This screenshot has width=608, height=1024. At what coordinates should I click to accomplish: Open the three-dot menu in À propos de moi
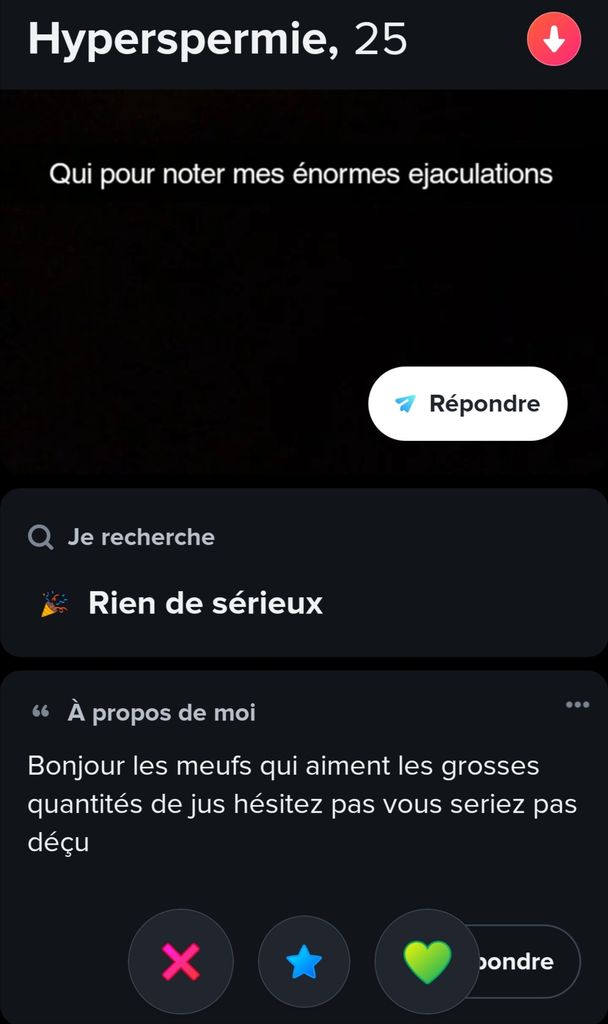(x=577, y=705)
